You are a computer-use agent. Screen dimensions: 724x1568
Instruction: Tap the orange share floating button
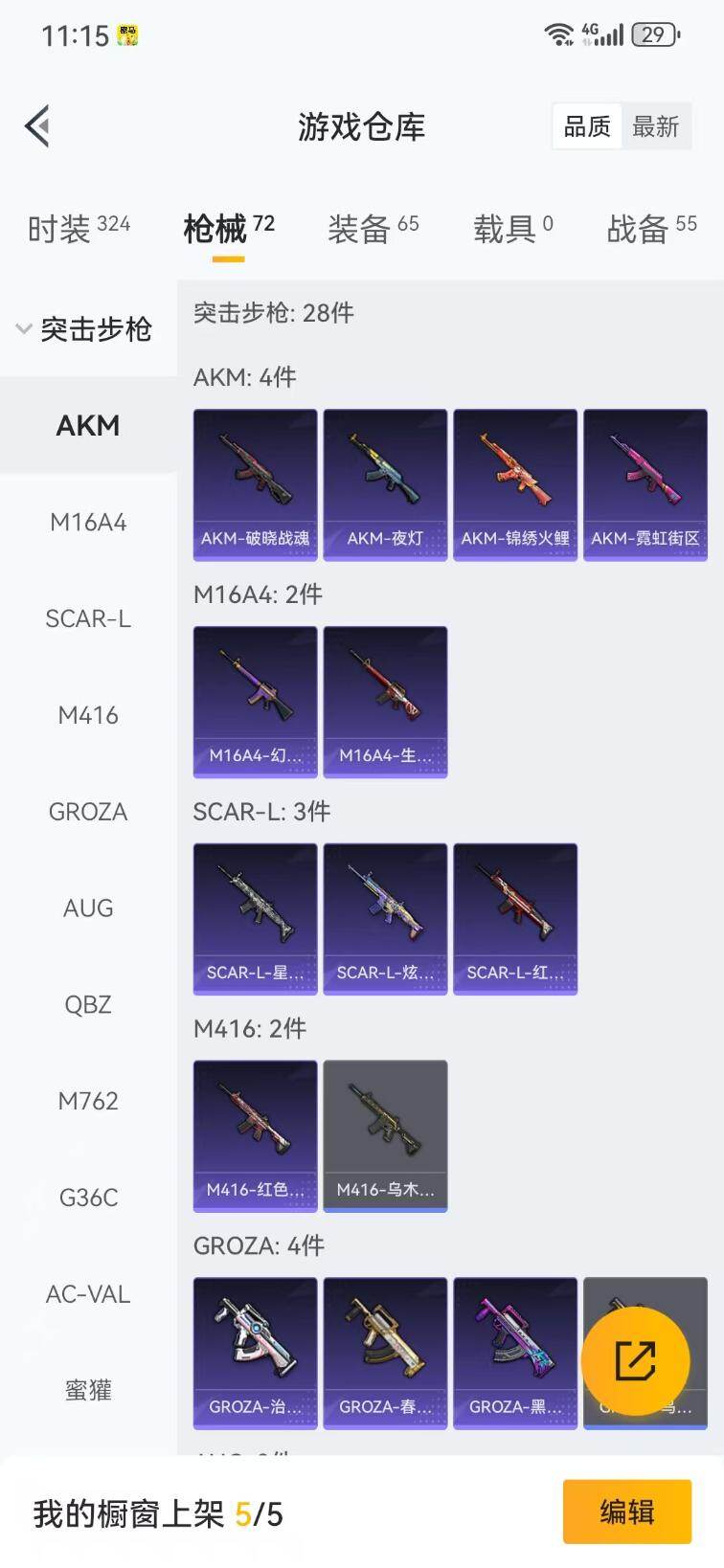pos(635,1359)
